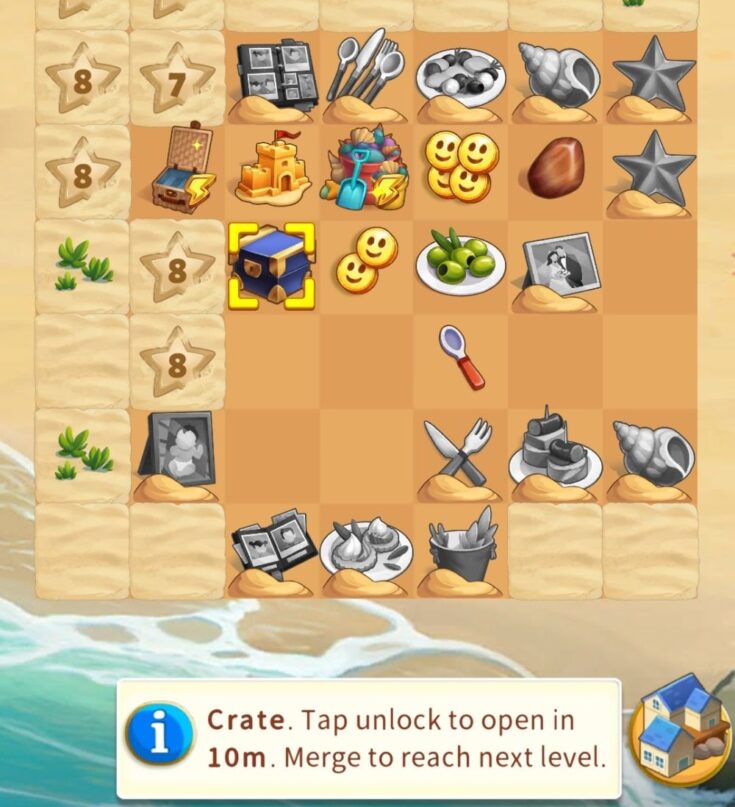735x807 pixels.
Task: Tap the baby photo frame in sand
Action: click(x=177, y=450)
